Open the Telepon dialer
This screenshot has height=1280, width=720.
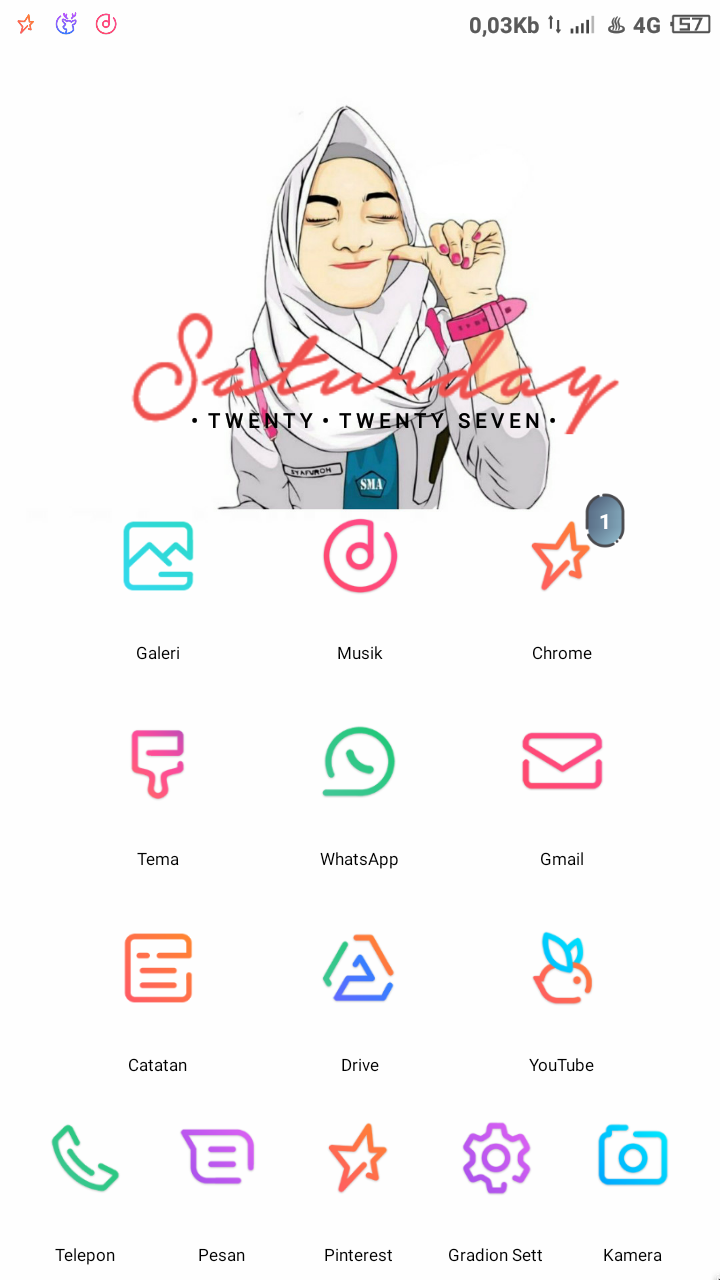pyautogui.click(x=85, y=1158)
